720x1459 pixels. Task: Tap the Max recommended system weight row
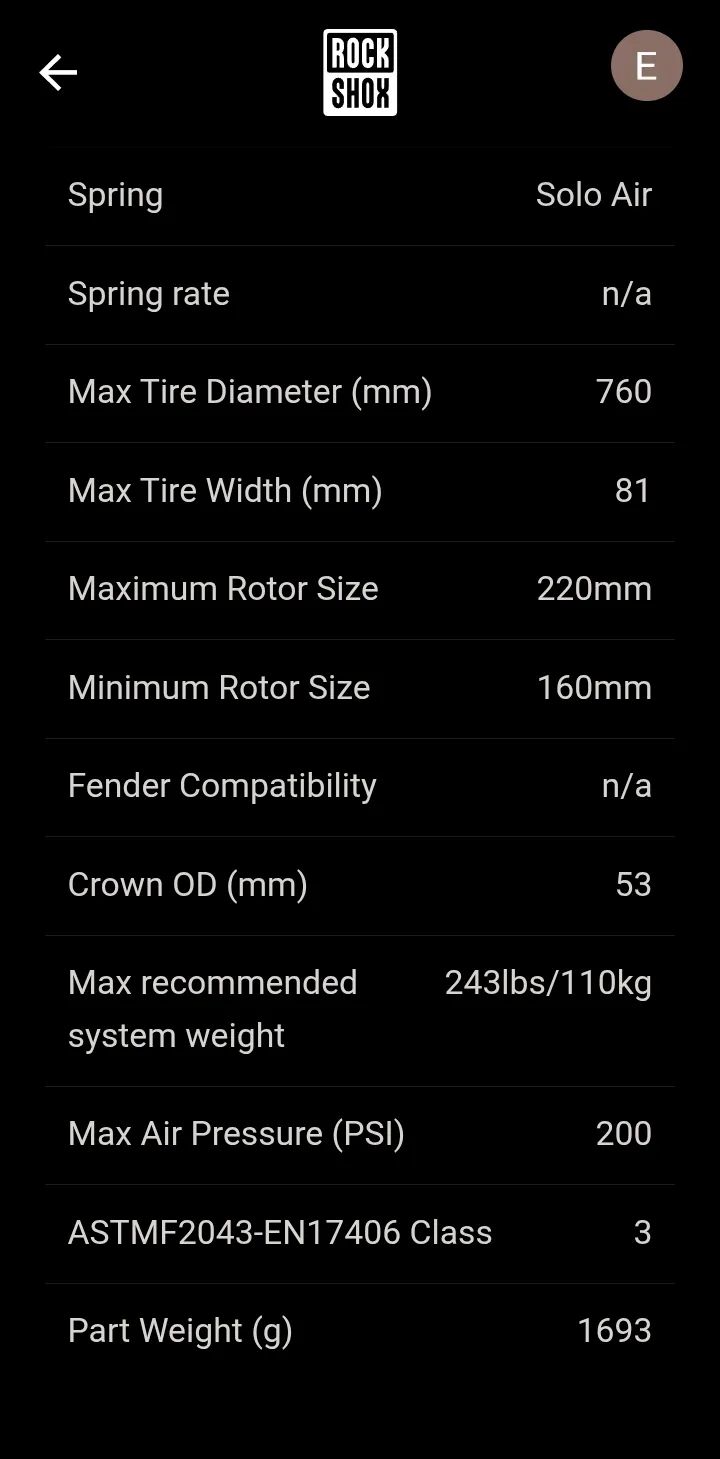pyautogui.click(x=360, y=1008)
